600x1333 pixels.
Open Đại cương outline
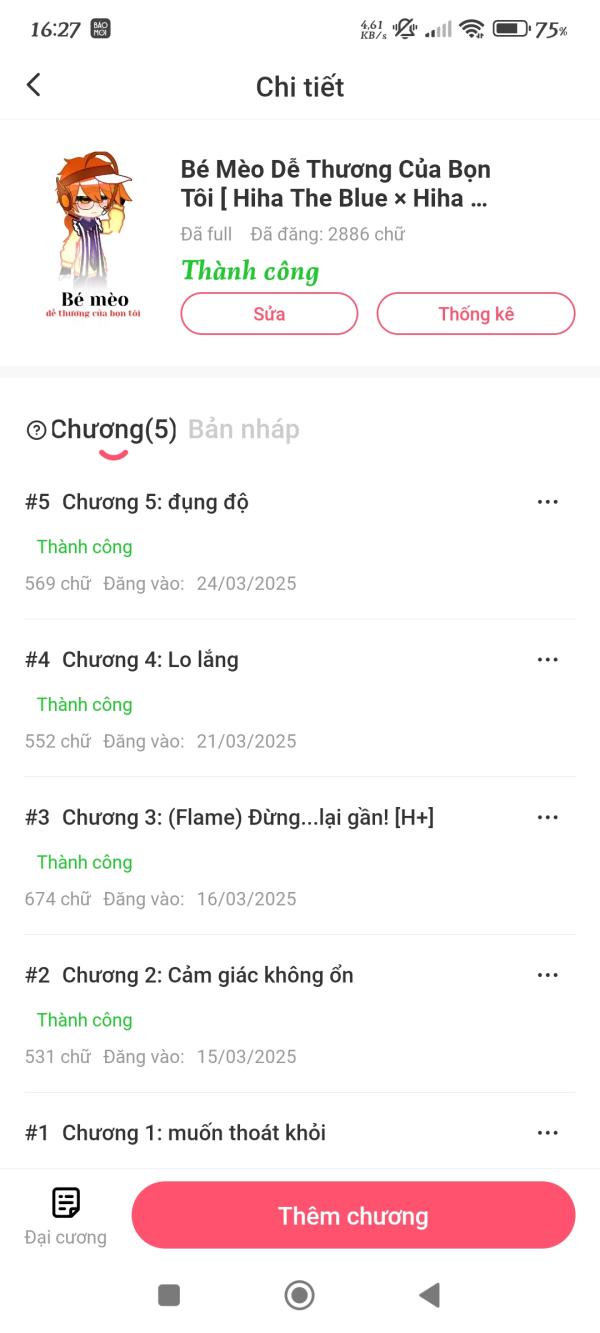[x=66, y=1216]
